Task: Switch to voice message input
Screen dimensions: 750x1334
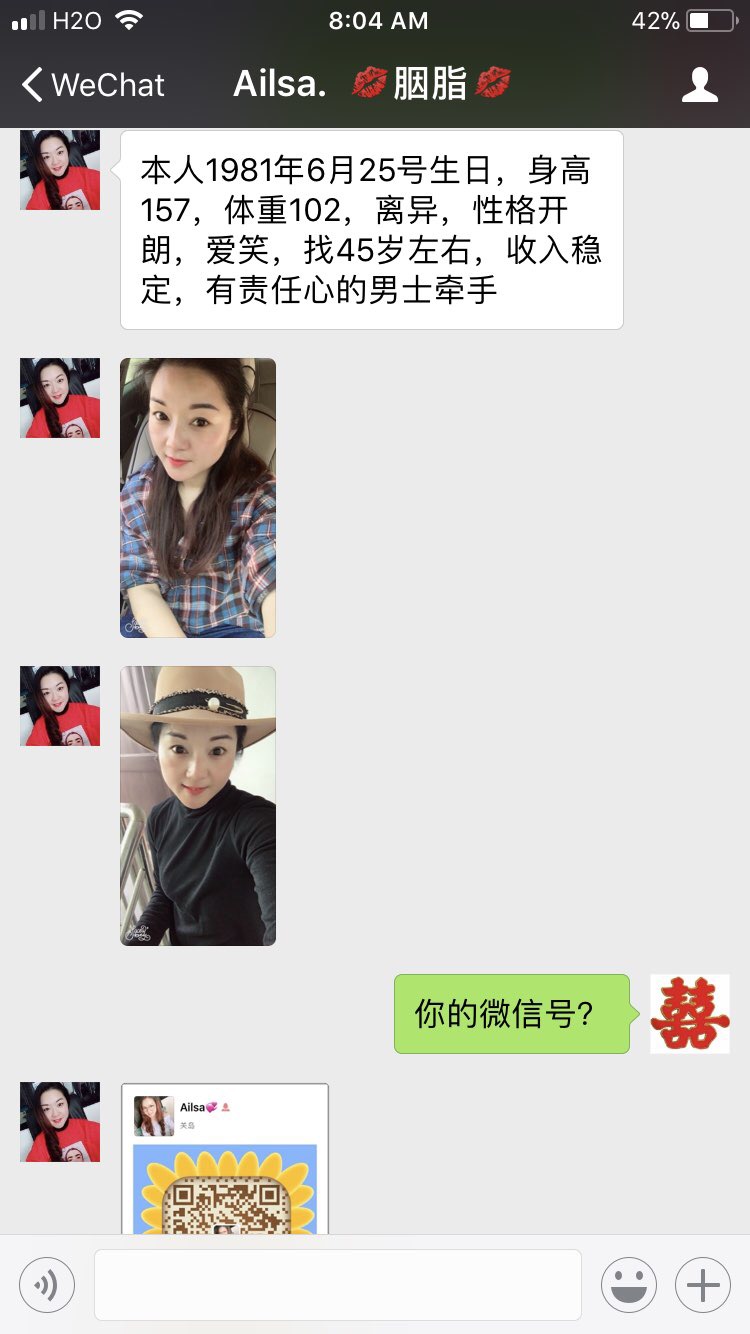Action: click(x=47, y=1284)
